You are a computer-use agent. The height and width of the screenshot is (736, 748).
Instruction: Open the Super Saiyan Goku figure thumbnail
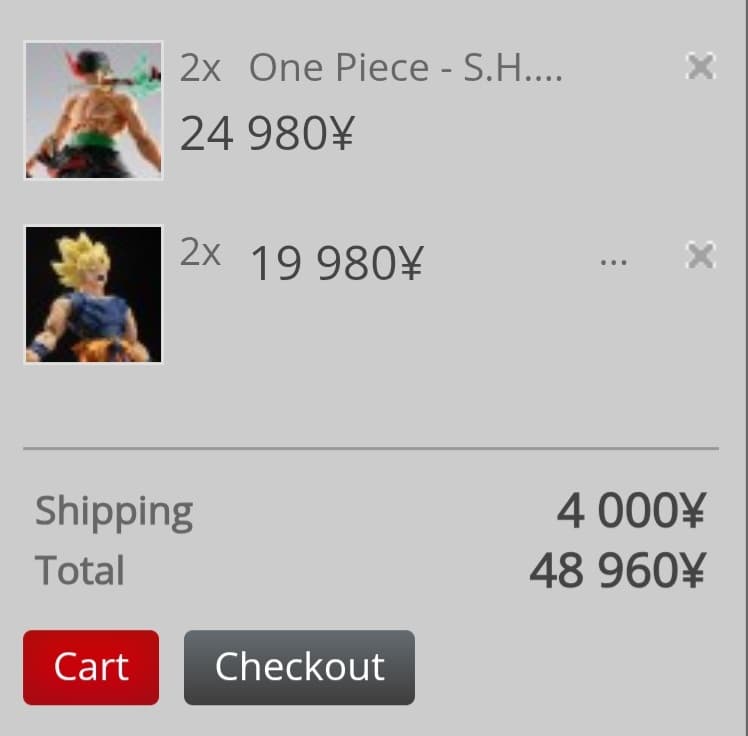click(x=94, y=295)
